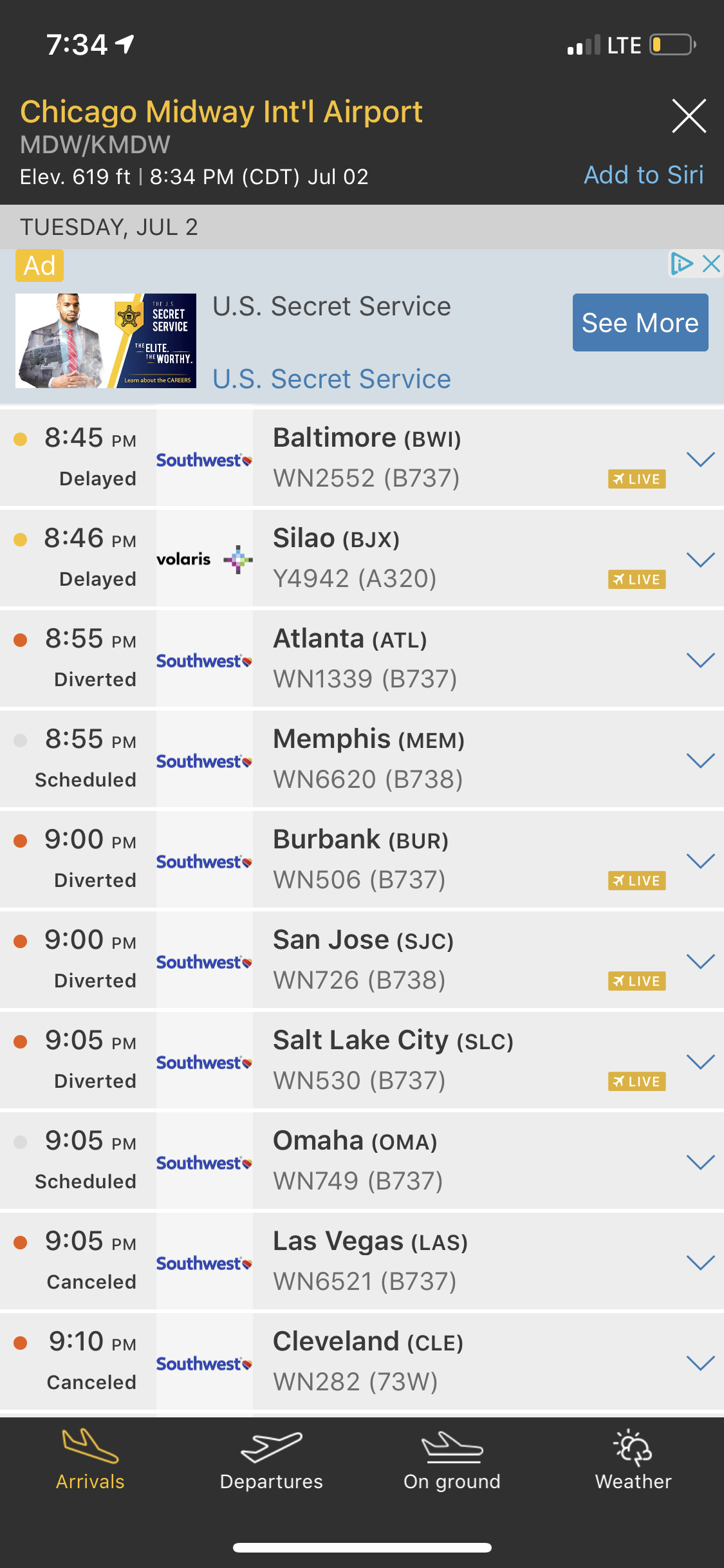Expand the Atlanta WN1339 flight details

point(700,660)
